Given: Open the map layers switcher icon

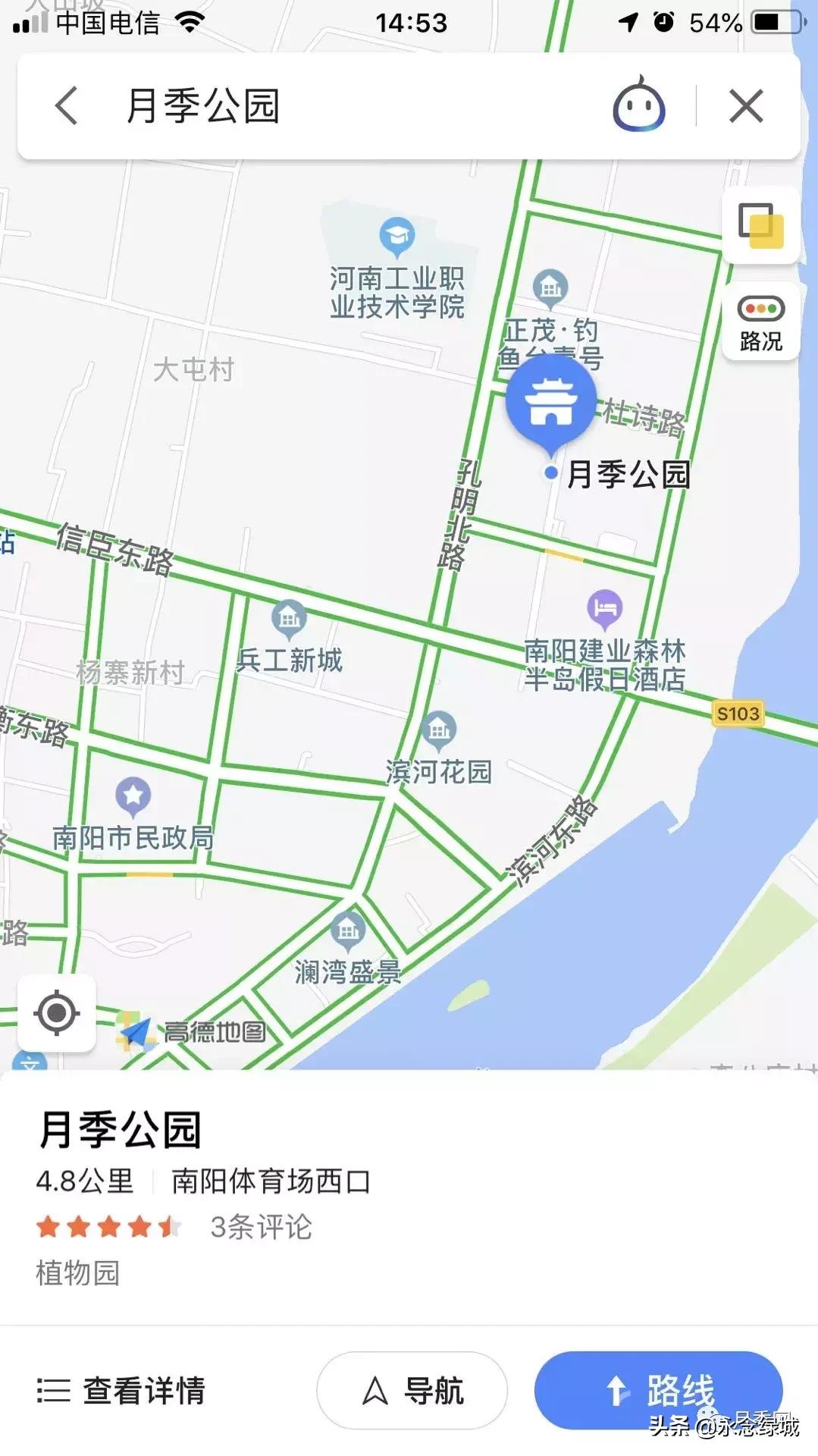Looking at the screenshot, I should (760, 225).
